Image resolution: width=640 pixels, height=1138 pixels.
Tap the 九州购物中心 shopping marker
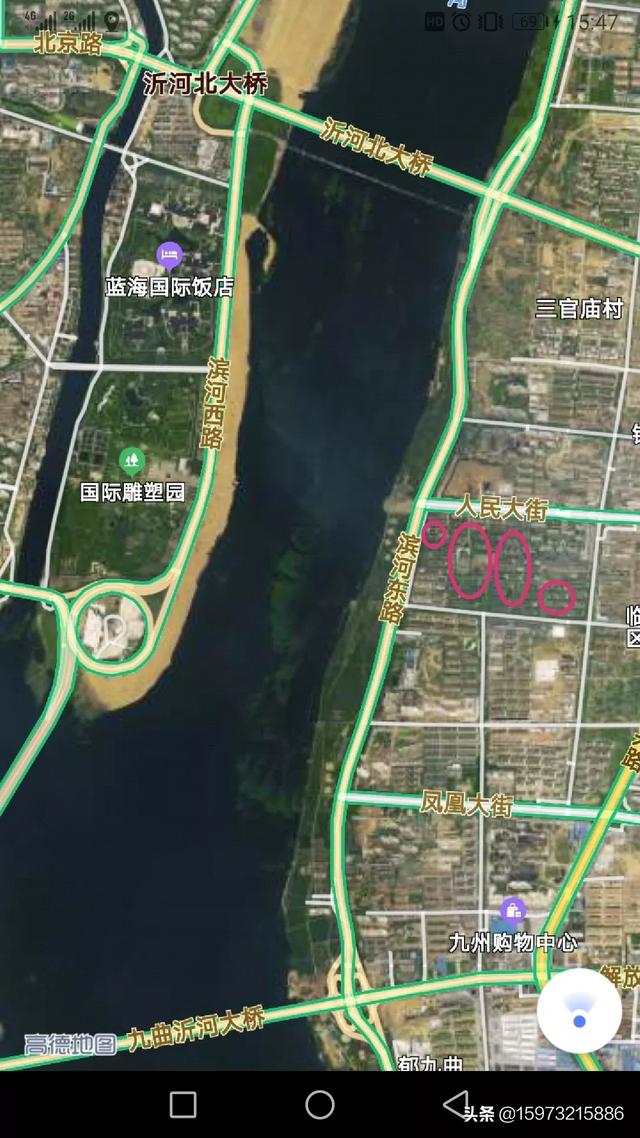click(513, 911)
